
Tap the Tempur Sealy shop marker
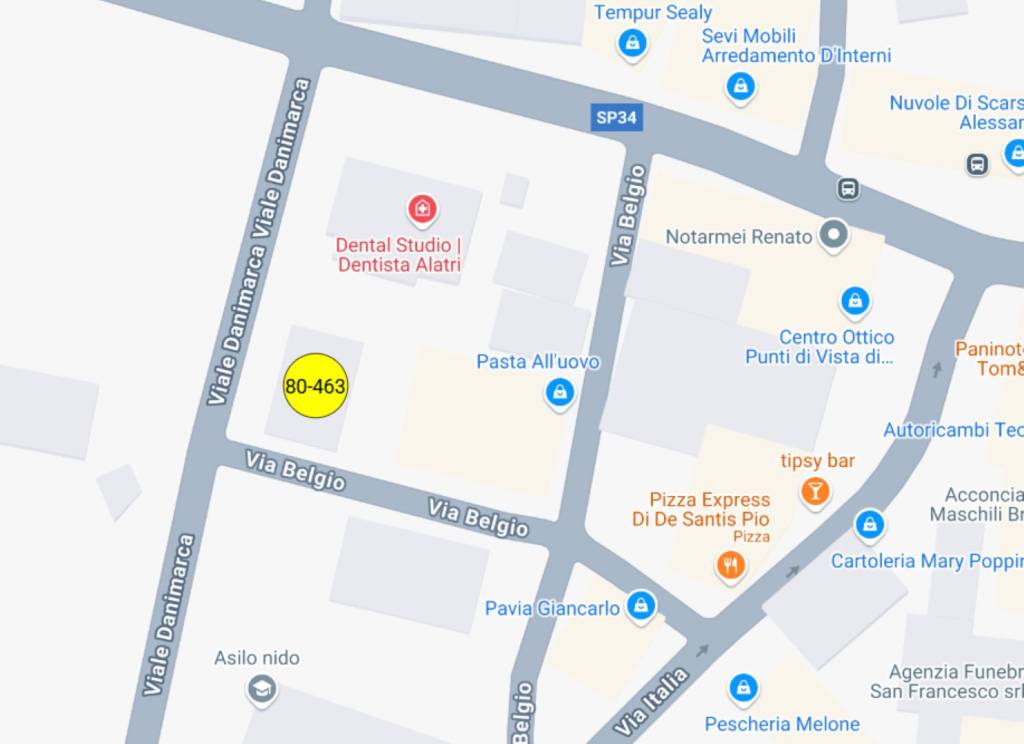(632, 43)
